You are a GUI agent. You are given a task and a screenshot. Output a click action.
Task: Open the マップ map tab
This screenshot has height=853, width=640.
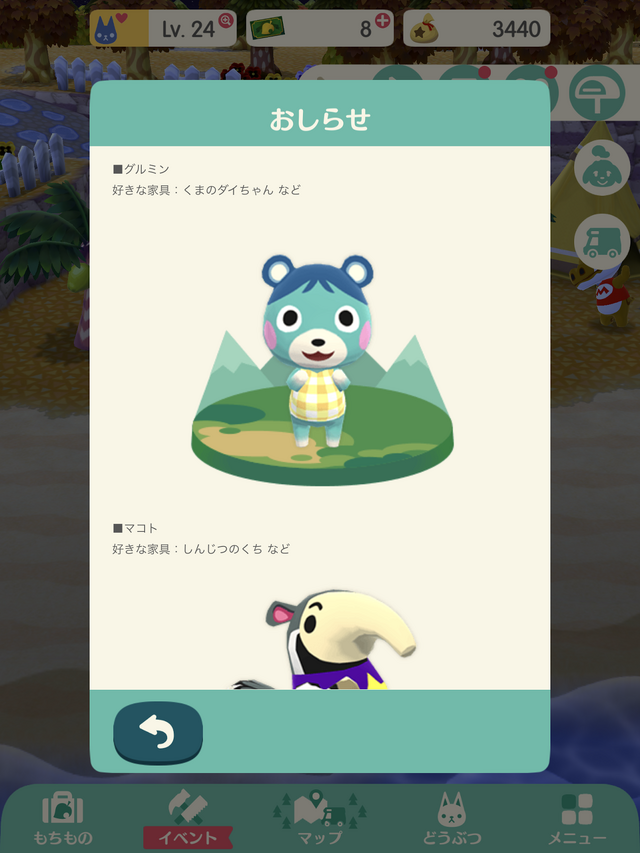320,818
